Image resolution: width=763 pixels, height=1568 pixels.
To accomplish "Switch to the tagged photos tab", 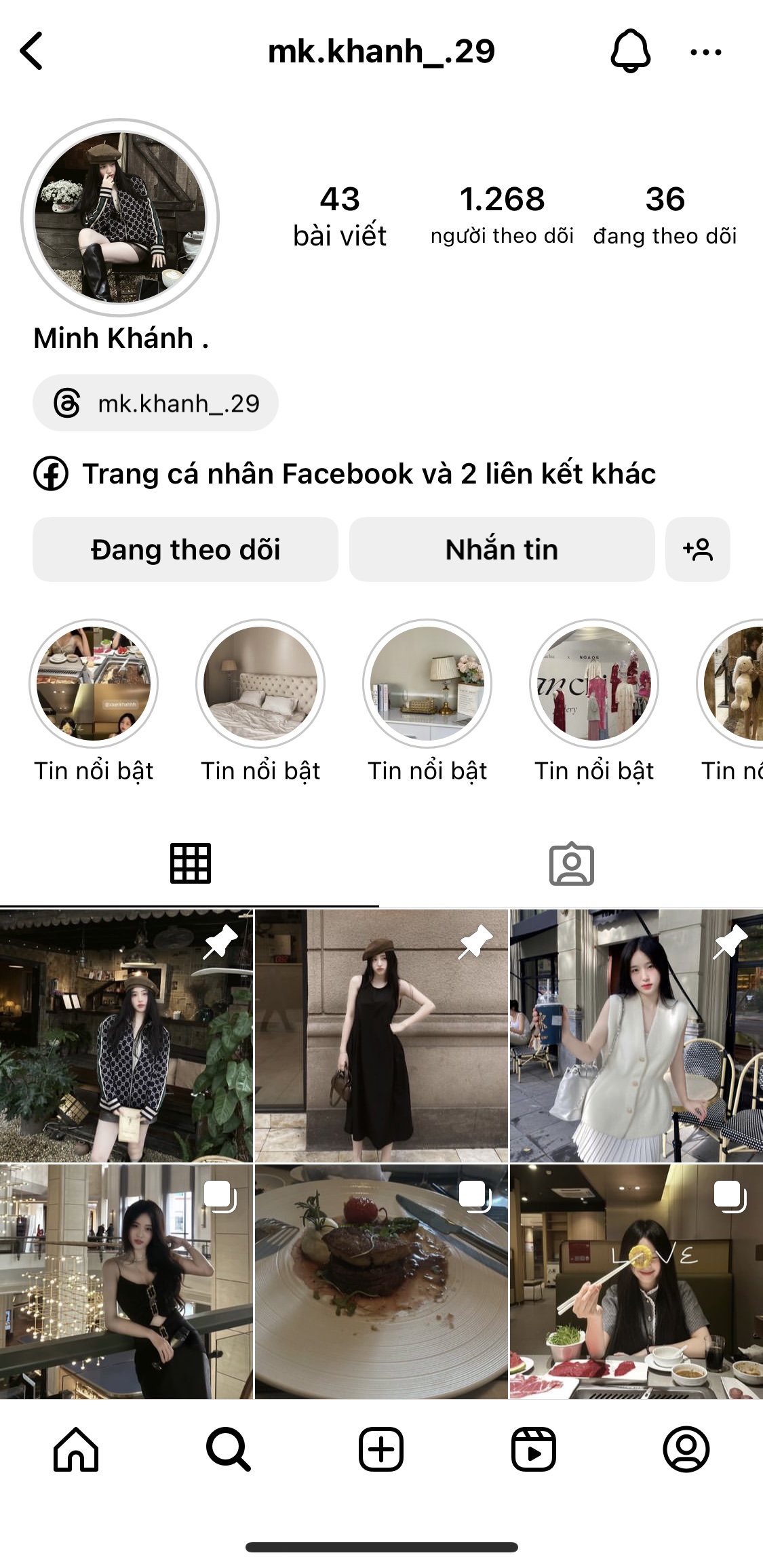I will 571,864.
